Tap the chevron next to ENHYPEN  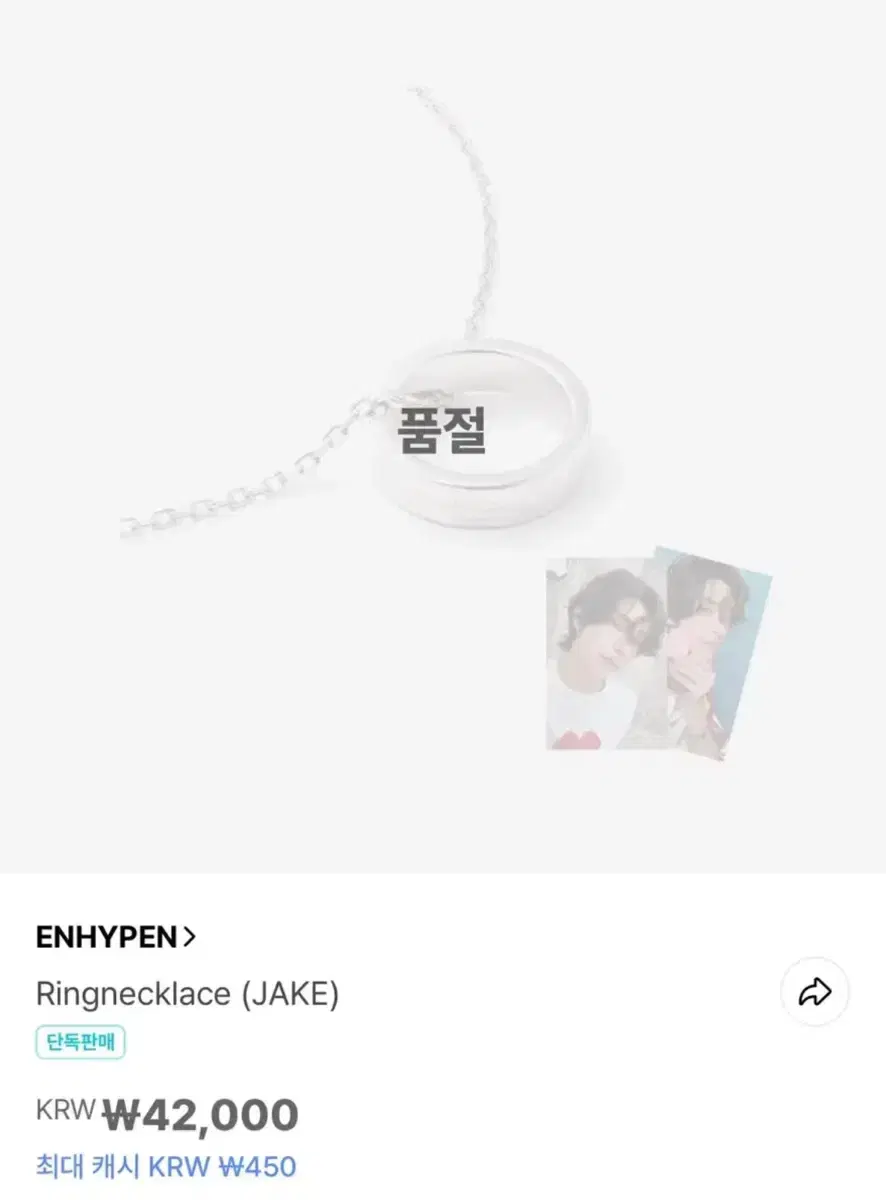point(191,935)
